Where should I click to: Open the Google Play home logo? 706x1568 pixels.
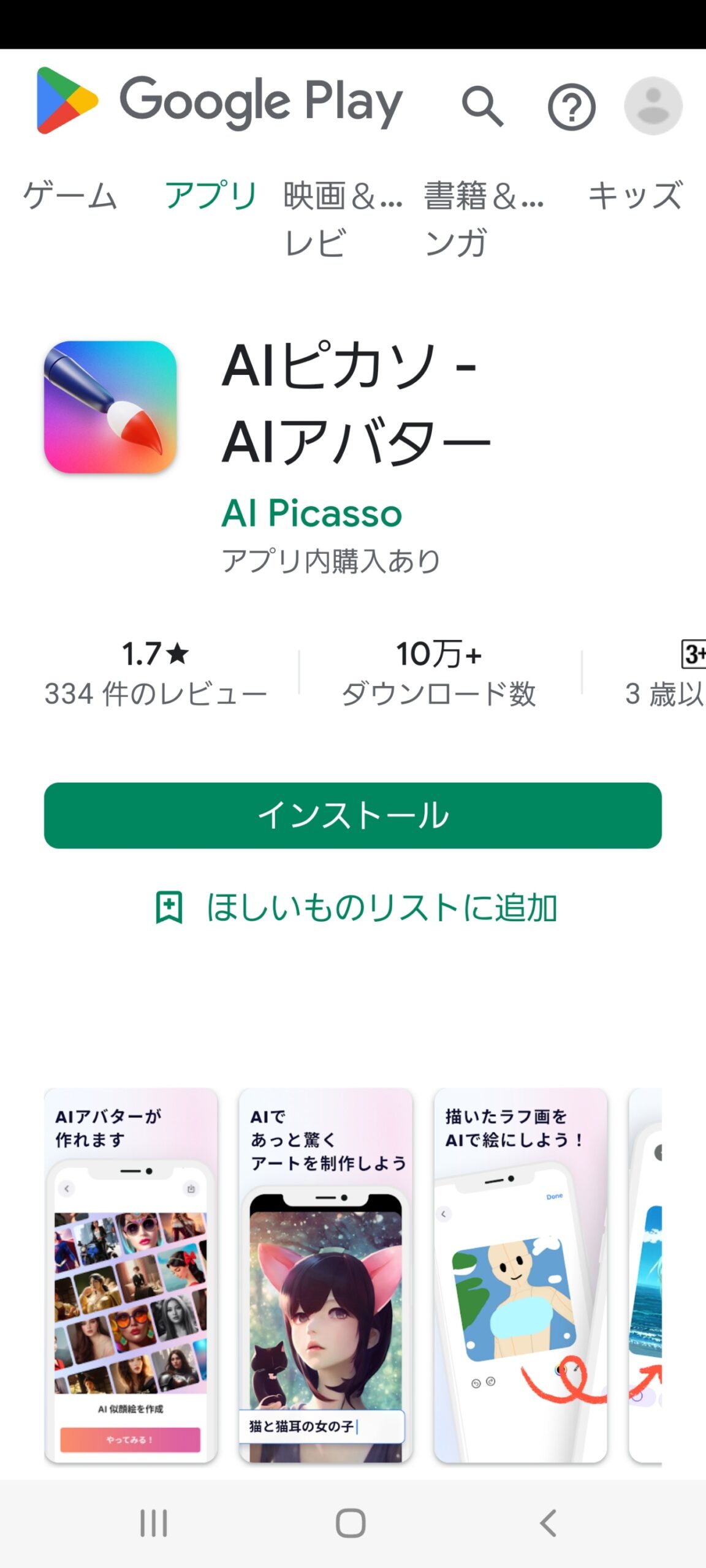point(219,102)
